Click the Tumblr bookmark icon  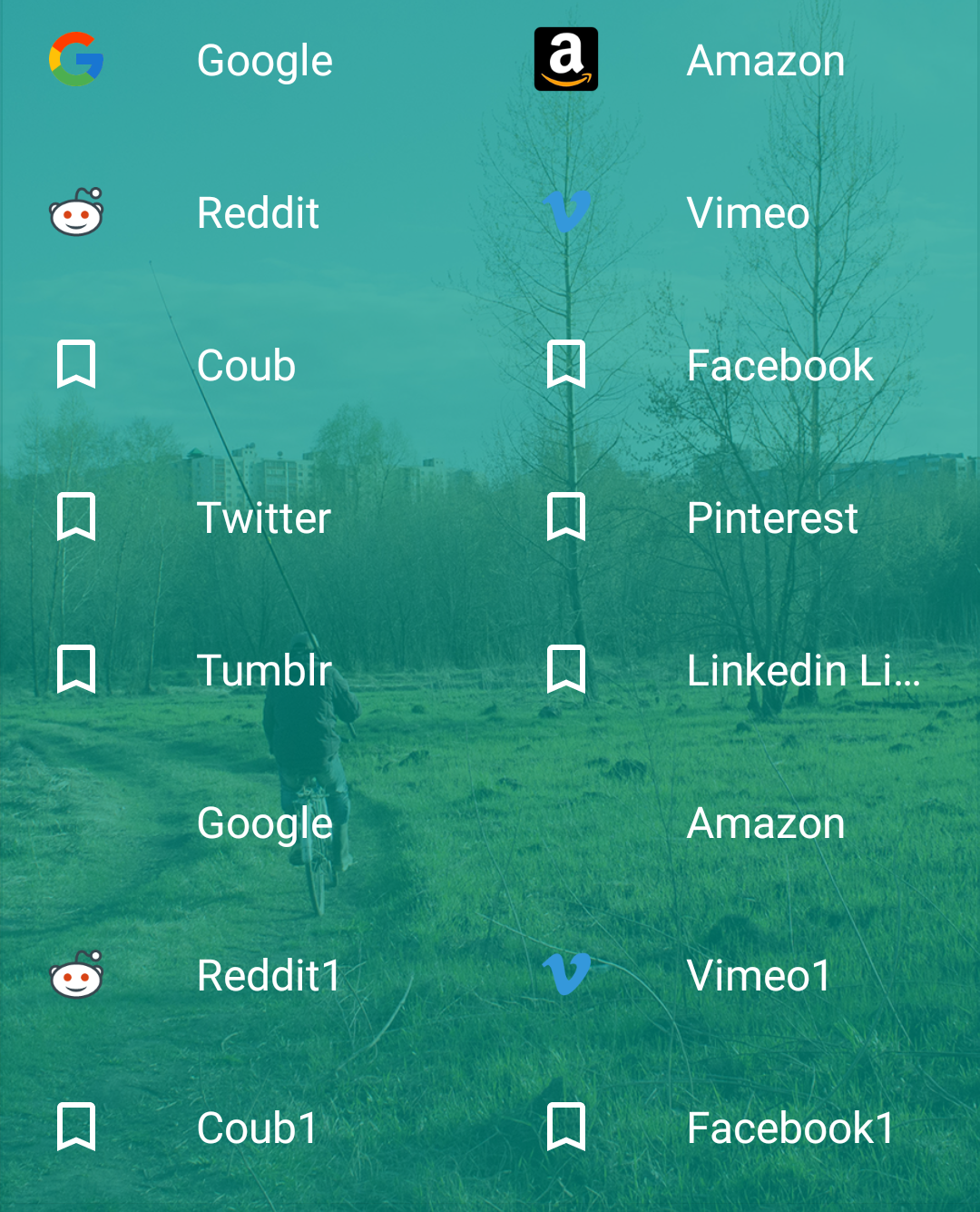77,670
